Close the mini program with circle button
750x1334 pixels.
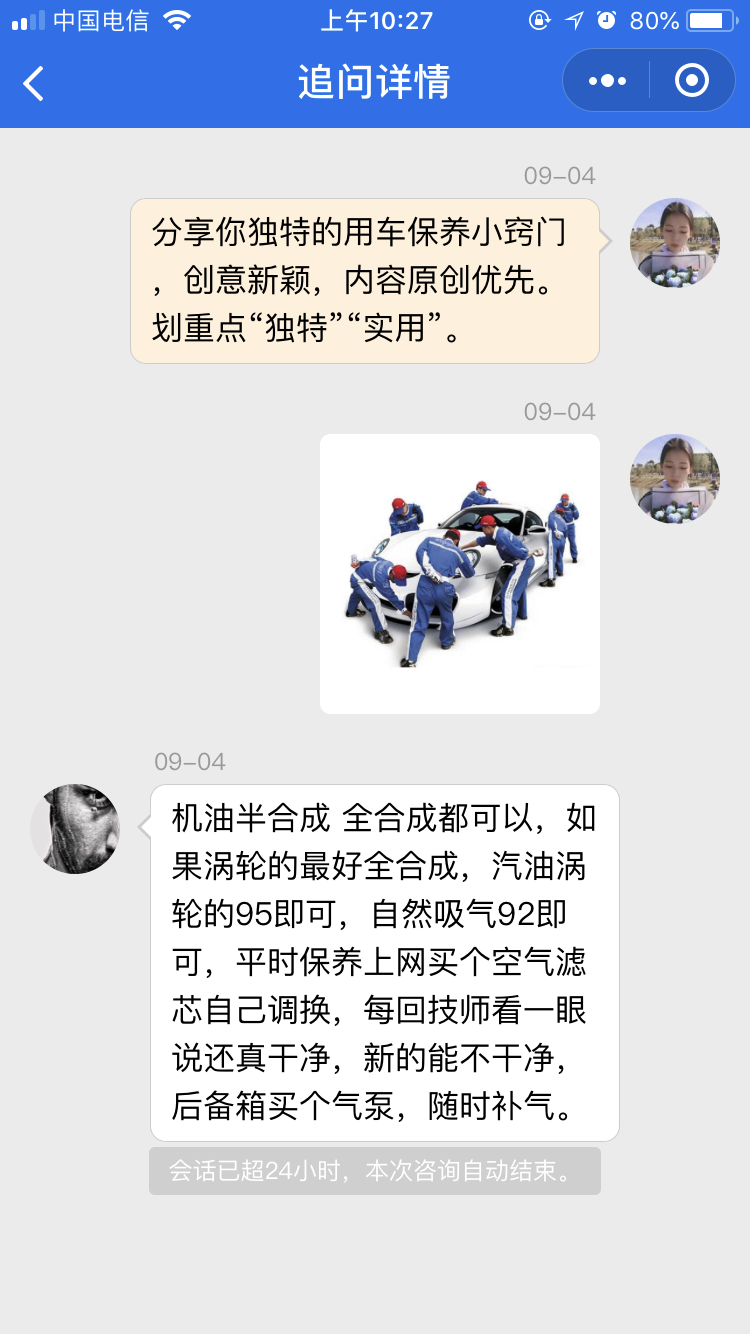coord(692,81)
